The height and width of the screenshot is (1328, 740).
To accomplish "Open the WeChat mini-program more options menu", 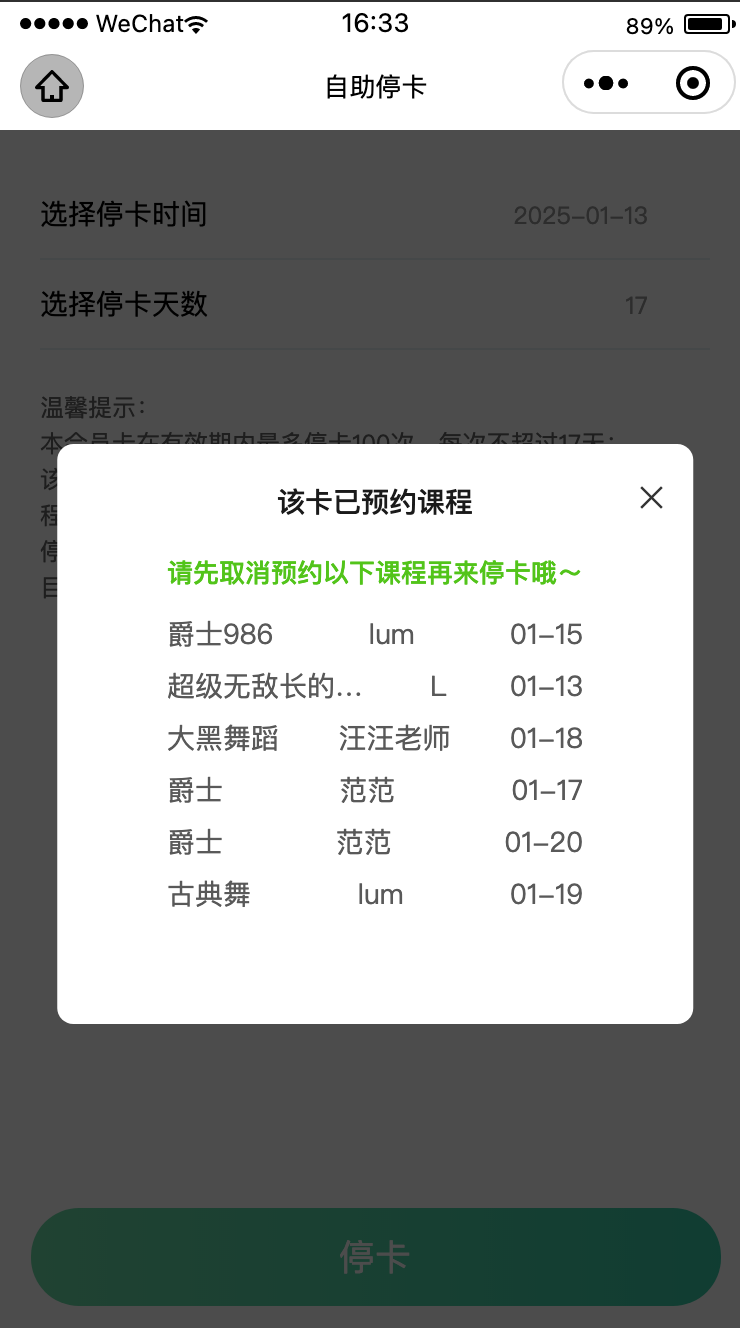I will 605,82.
